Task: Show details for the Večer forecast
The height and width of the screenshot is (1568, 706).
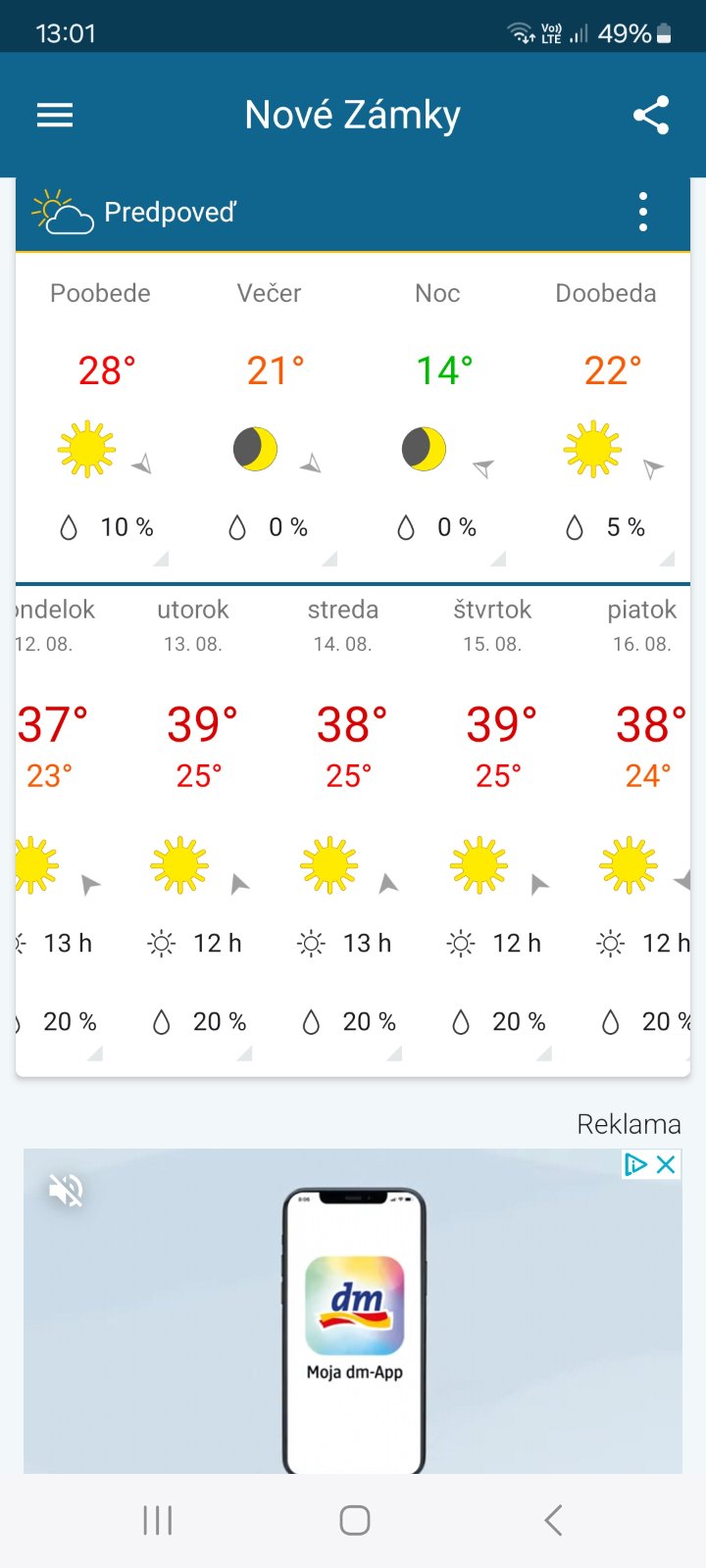Action: (270, 412)
